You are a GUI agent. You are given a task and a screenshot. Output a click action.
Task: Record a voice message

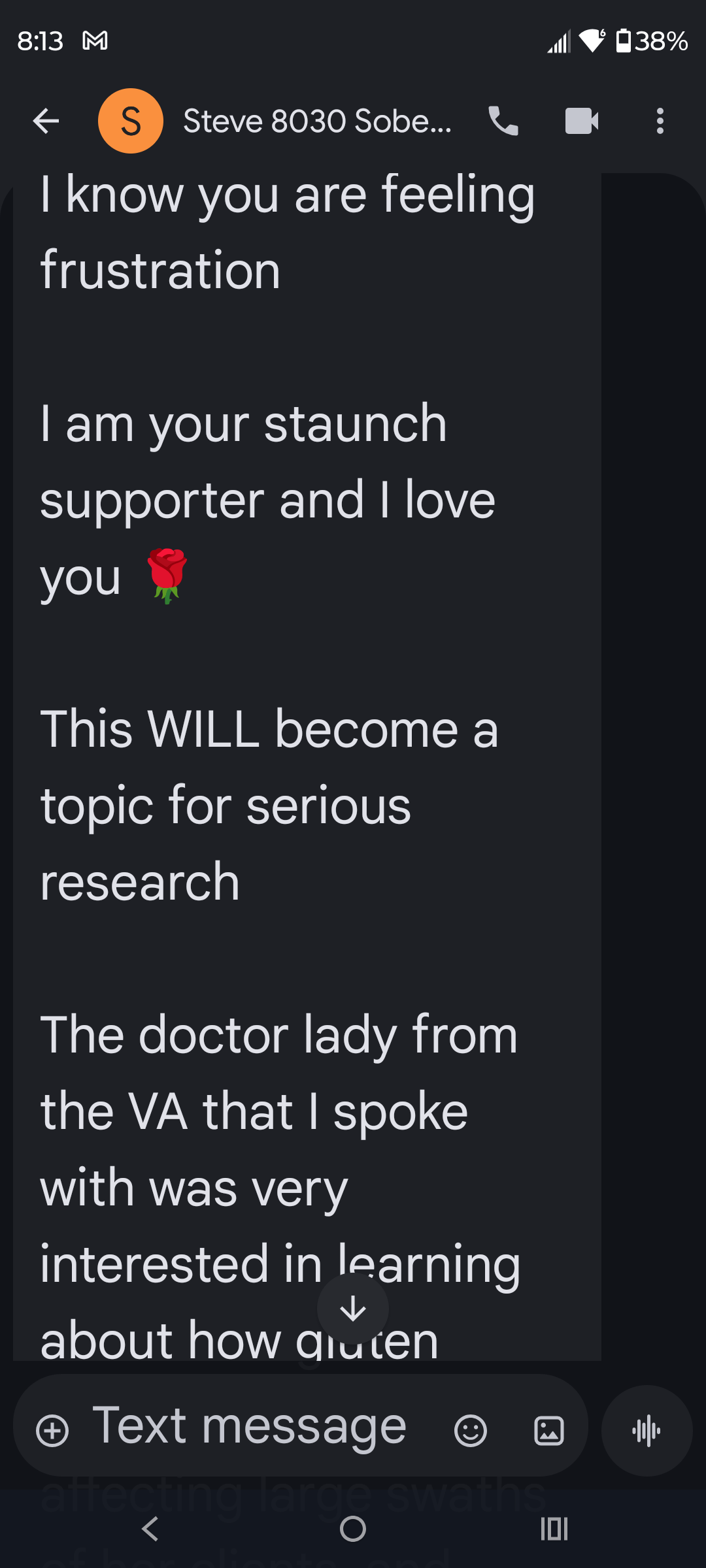click(x=647, y=1431)
